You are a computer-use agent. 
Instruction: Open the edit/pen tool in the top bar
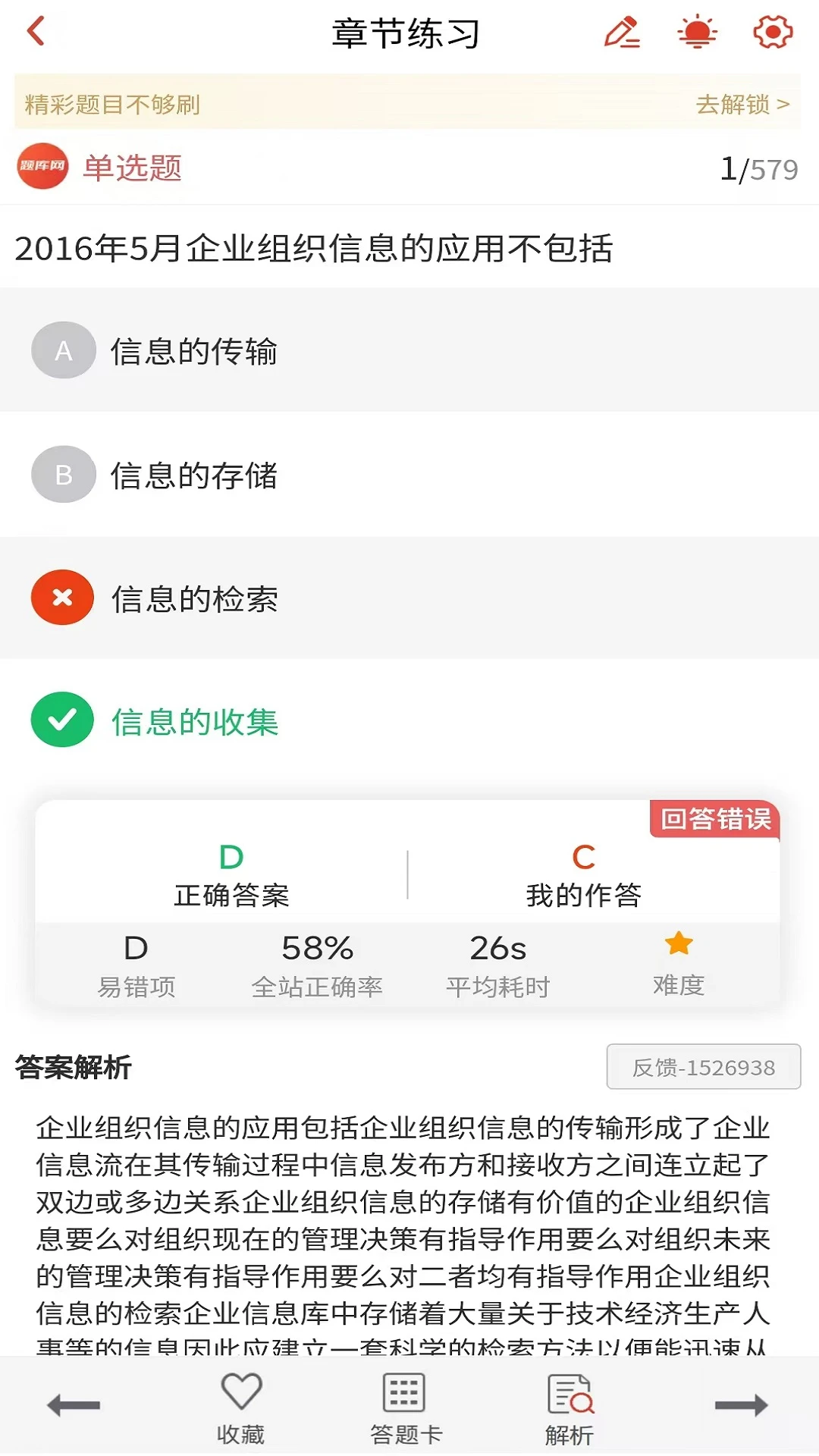click(x=623, y=32)
